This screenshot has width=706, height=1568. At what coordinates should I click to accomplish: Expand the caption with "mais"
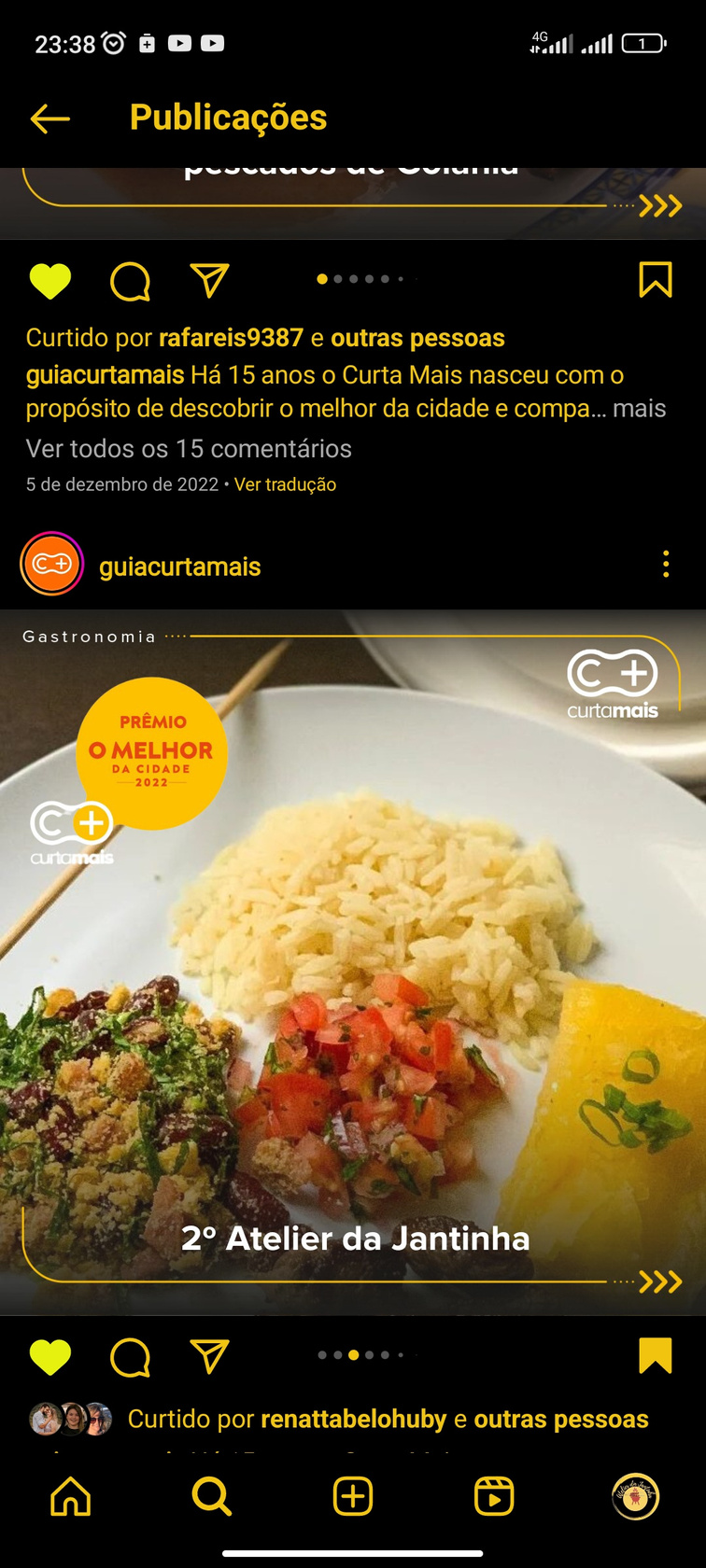[x=640, y=409]
